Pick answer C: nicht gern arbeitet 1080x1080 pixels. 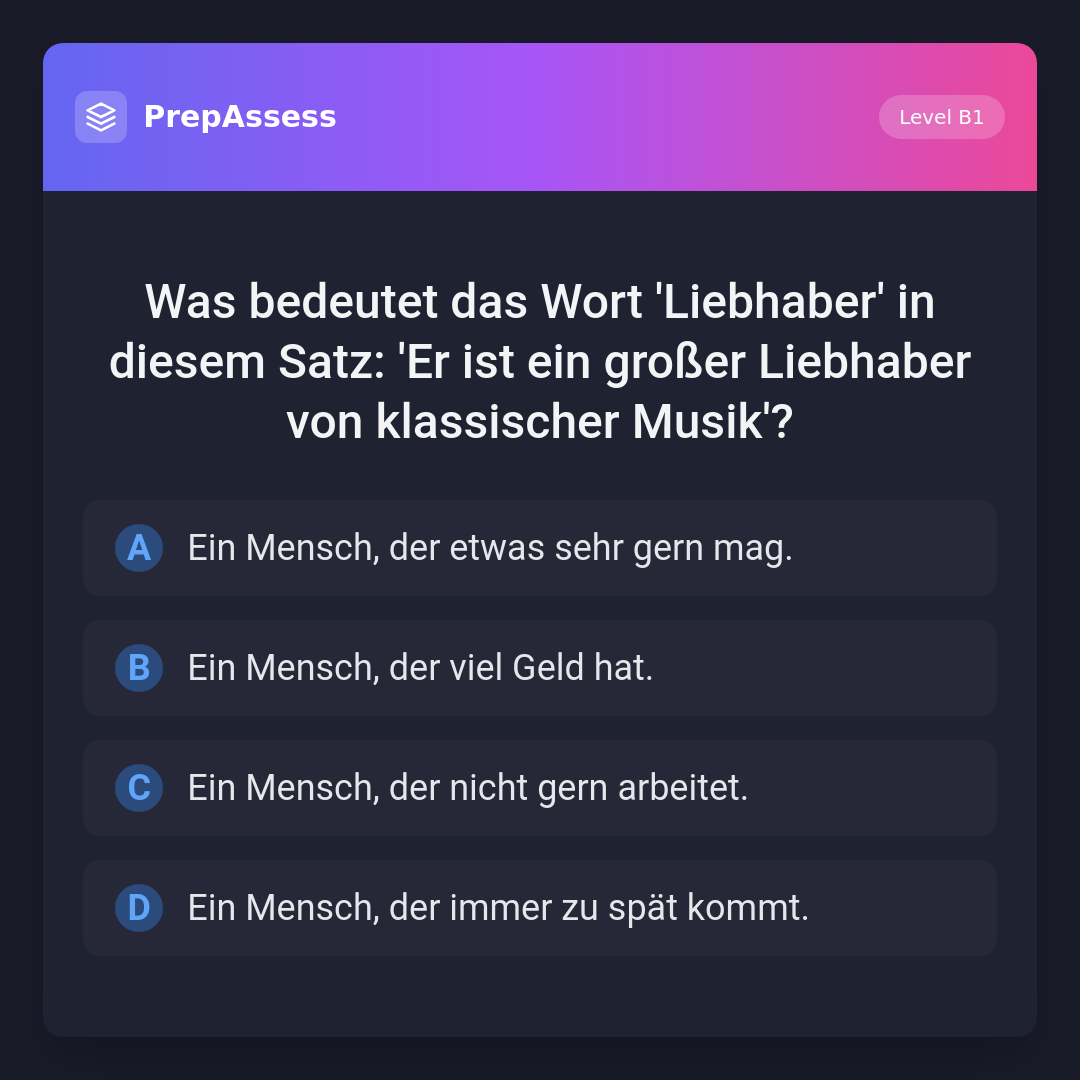tap(540, 788)
